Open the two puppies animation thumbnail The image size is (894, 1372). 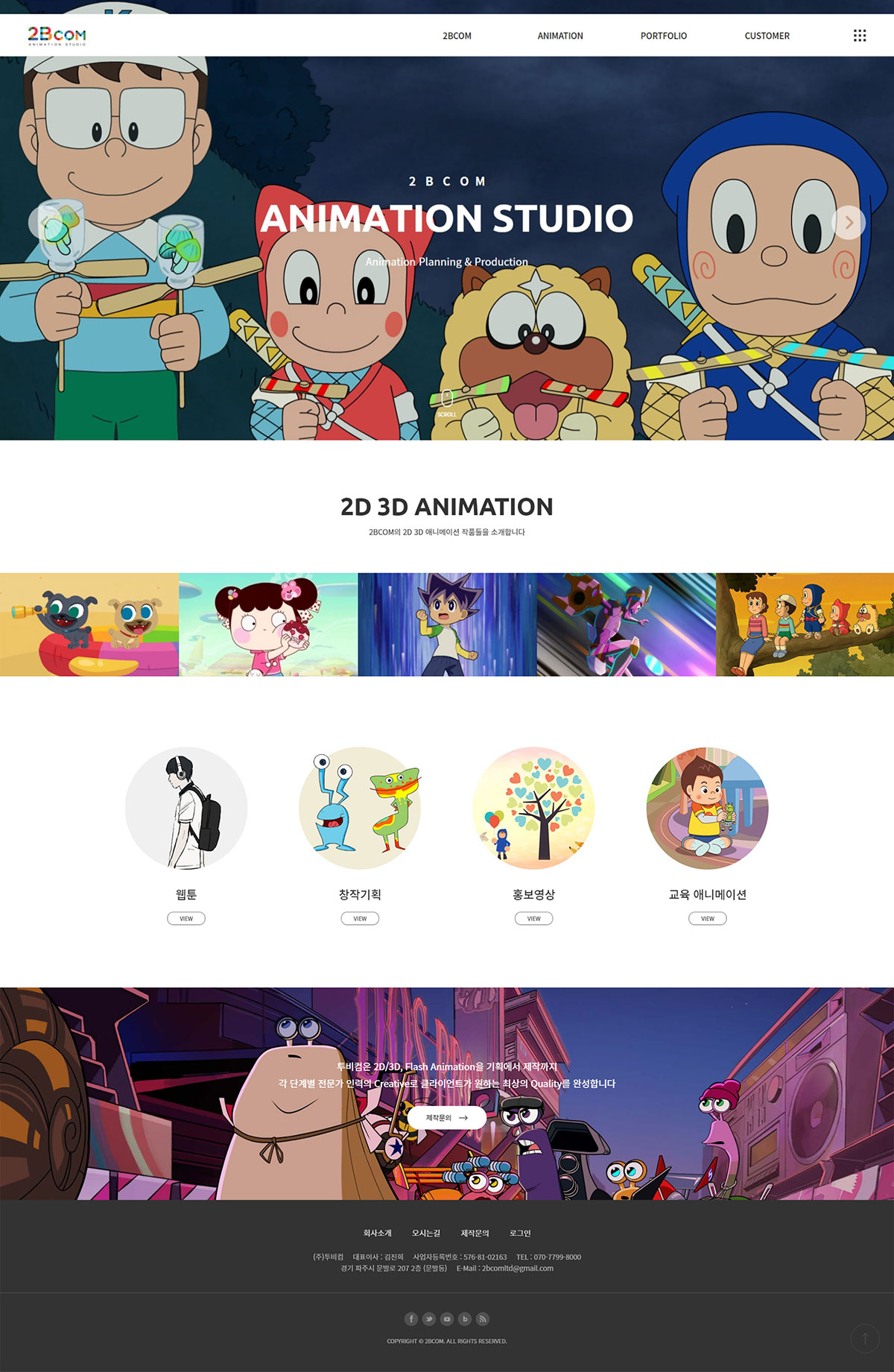89,625
